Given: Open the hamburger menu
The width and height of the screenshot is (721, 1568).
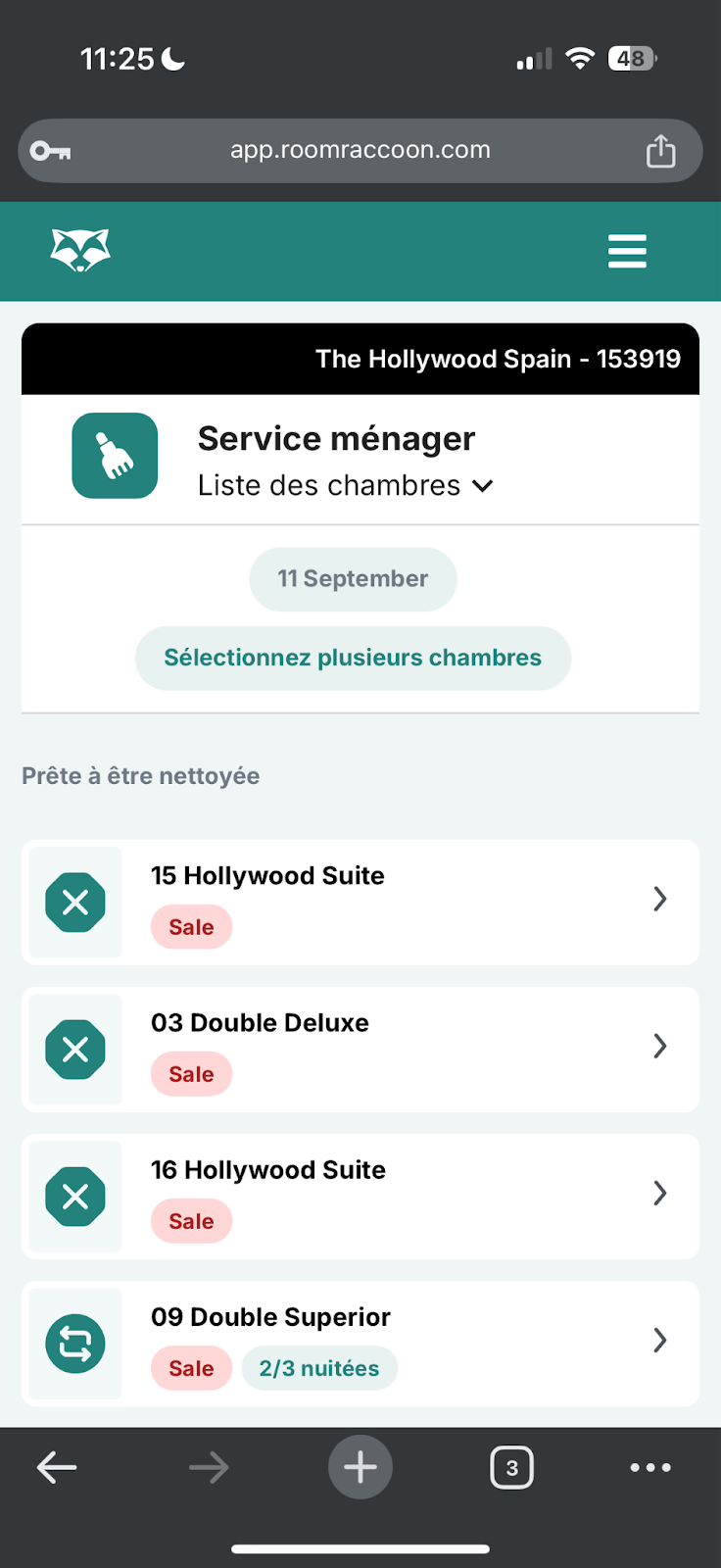Looking at the screenshot, I should pyautogui.click(x=627, y=251).
